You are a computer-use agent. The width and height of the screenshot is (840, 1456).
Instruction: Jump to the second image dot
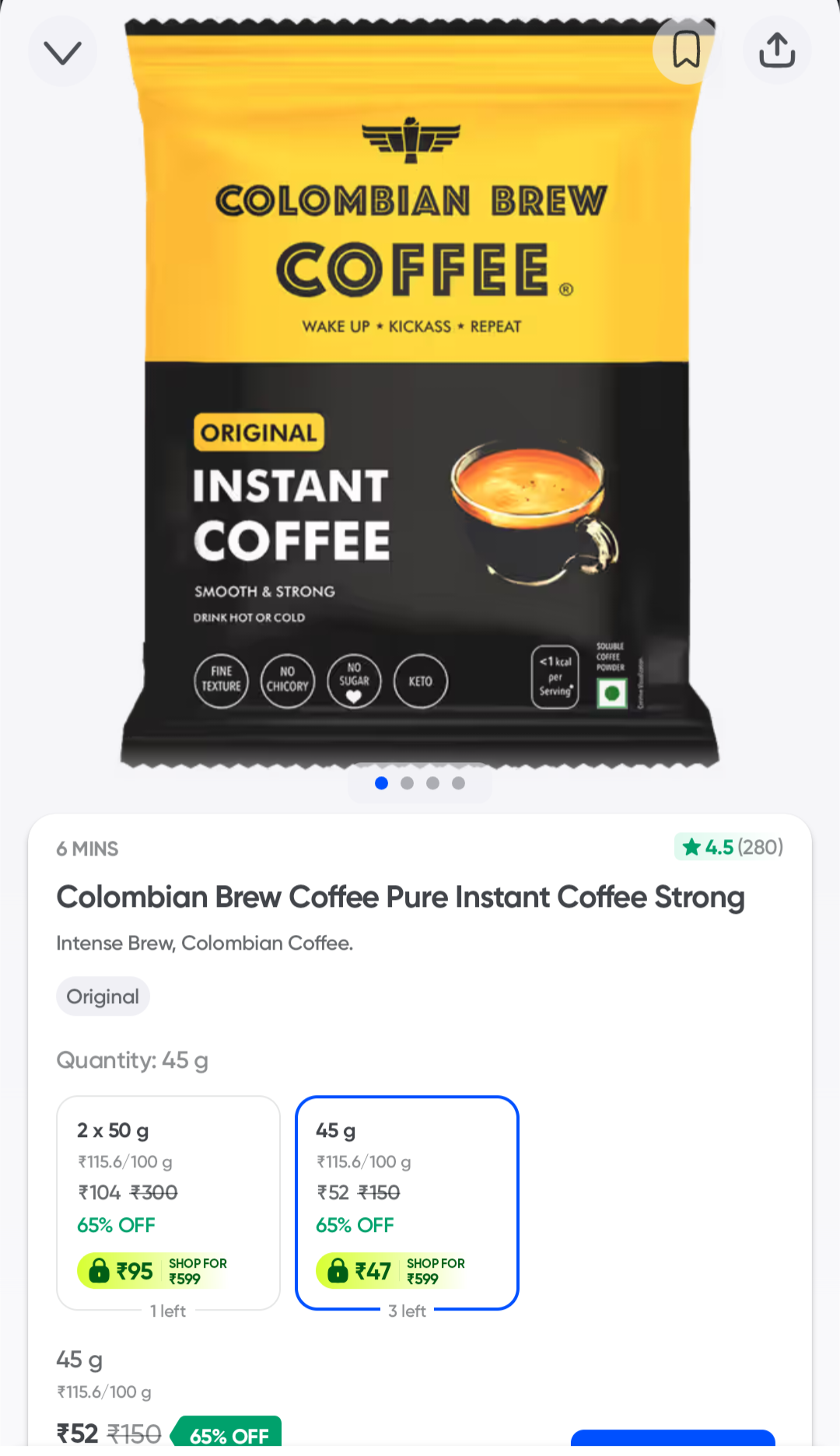point(407,783)
